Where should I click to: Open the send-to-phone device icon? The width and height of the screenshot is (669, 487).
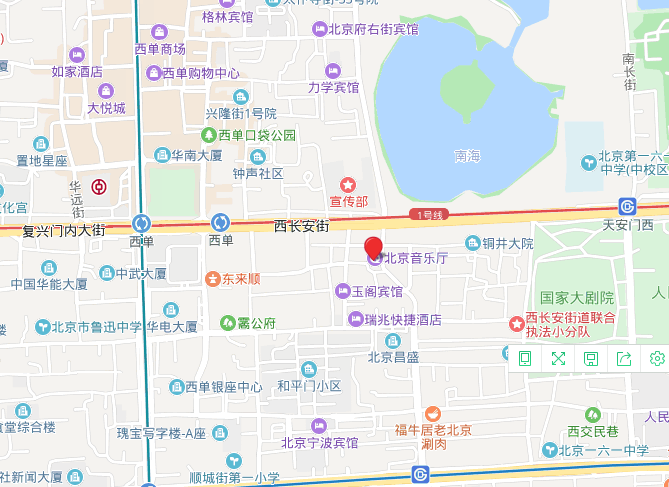(525, 358)
